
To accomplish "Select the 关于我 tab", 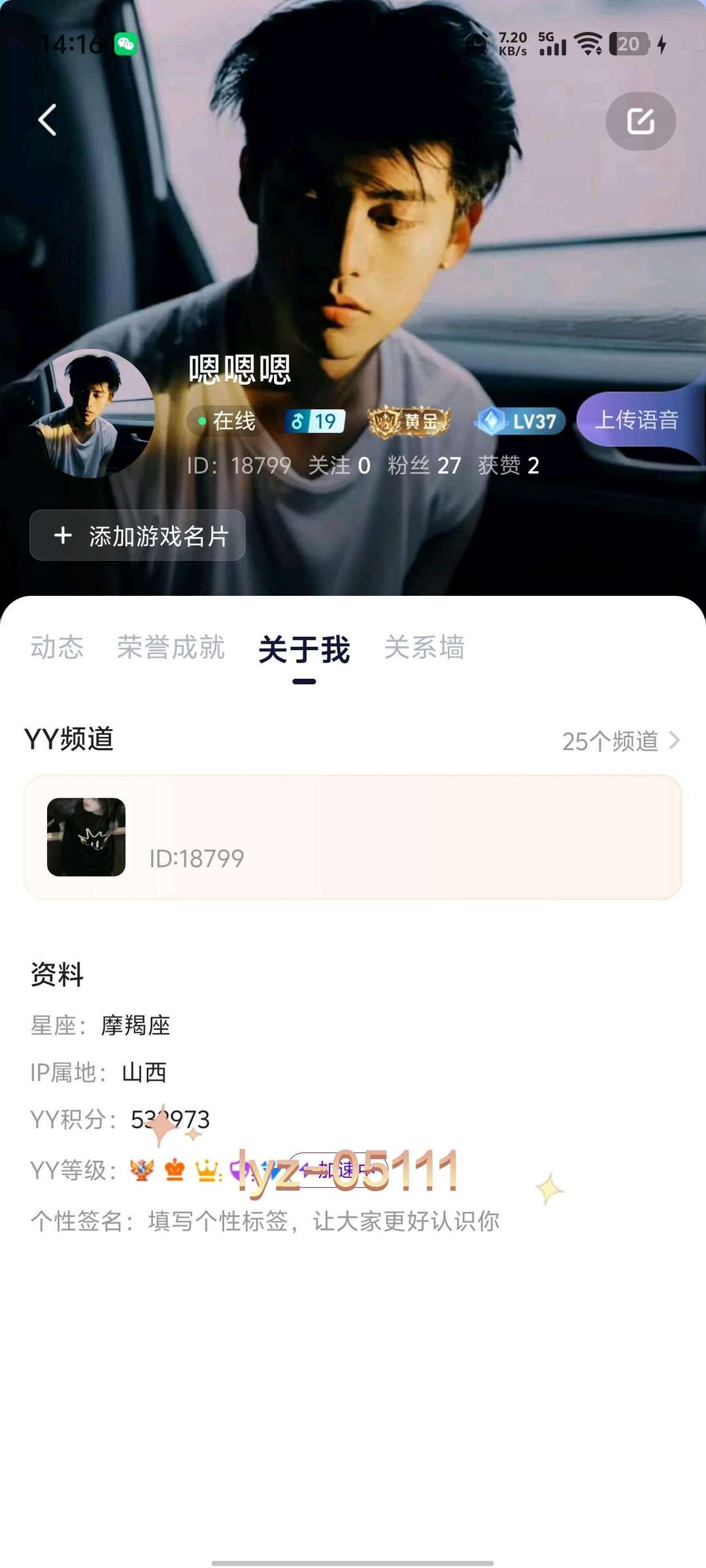I will (x=304, y=649).
